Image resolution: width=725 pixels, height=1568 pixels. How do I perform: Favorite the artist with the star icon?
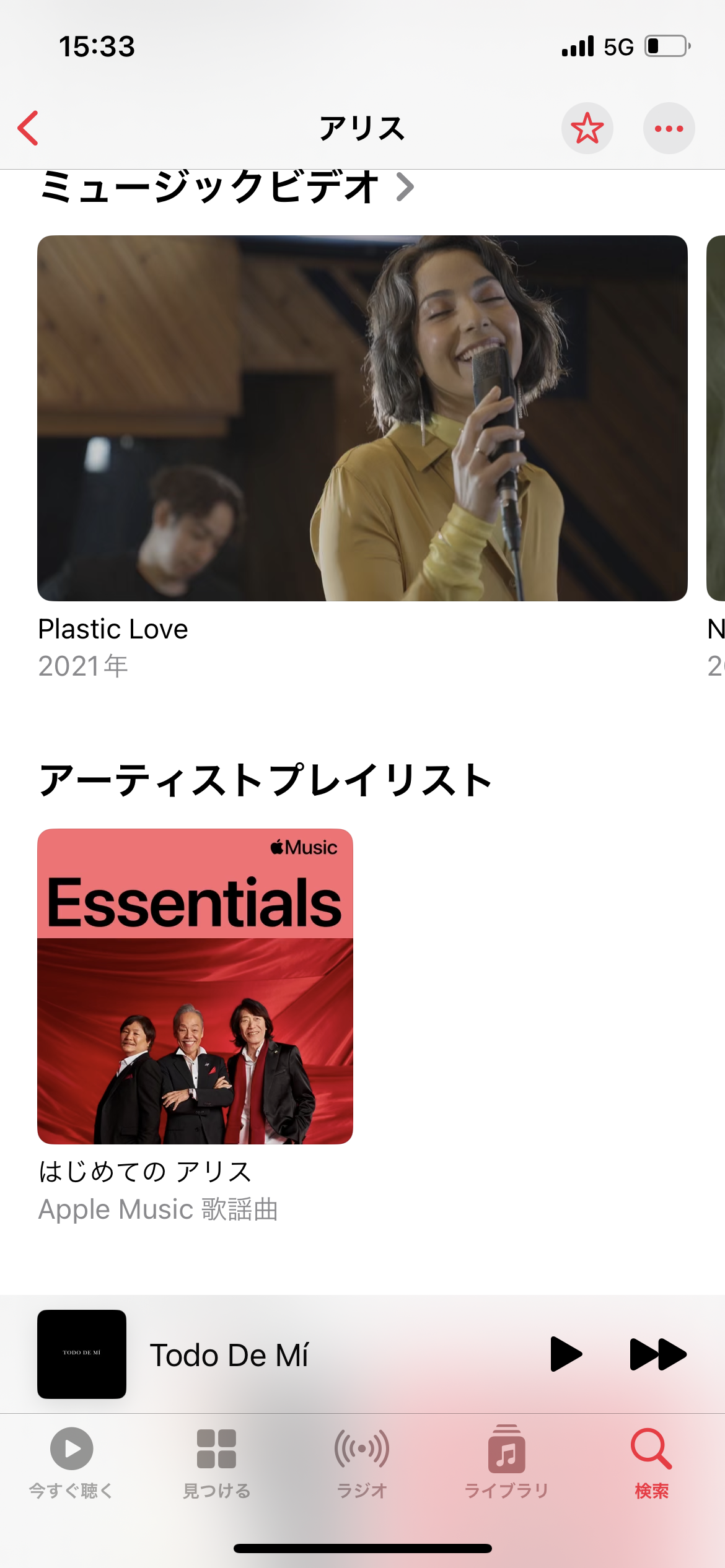coord(587,128)
